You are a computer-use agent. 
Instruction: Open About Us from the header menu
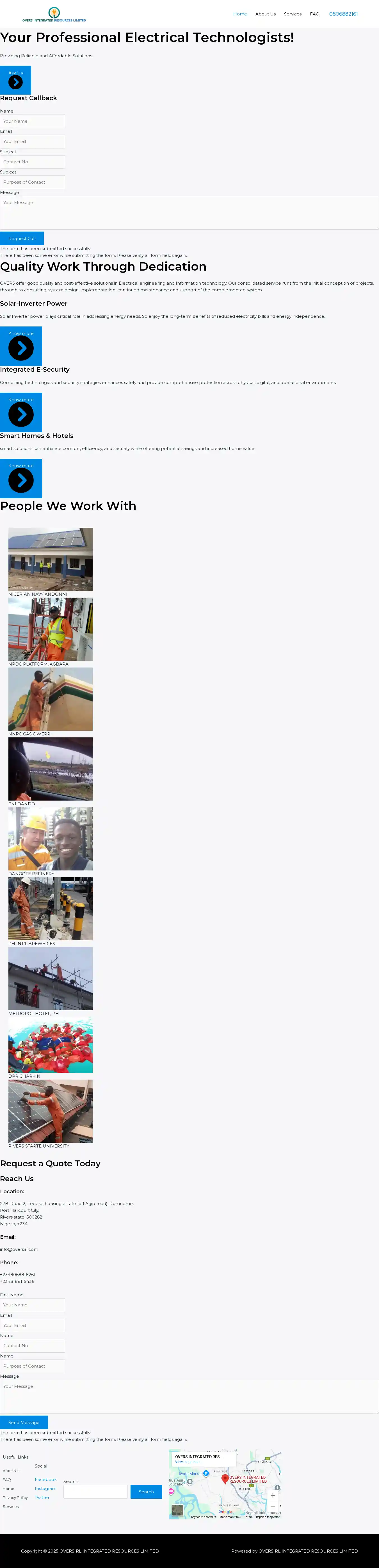265,14
